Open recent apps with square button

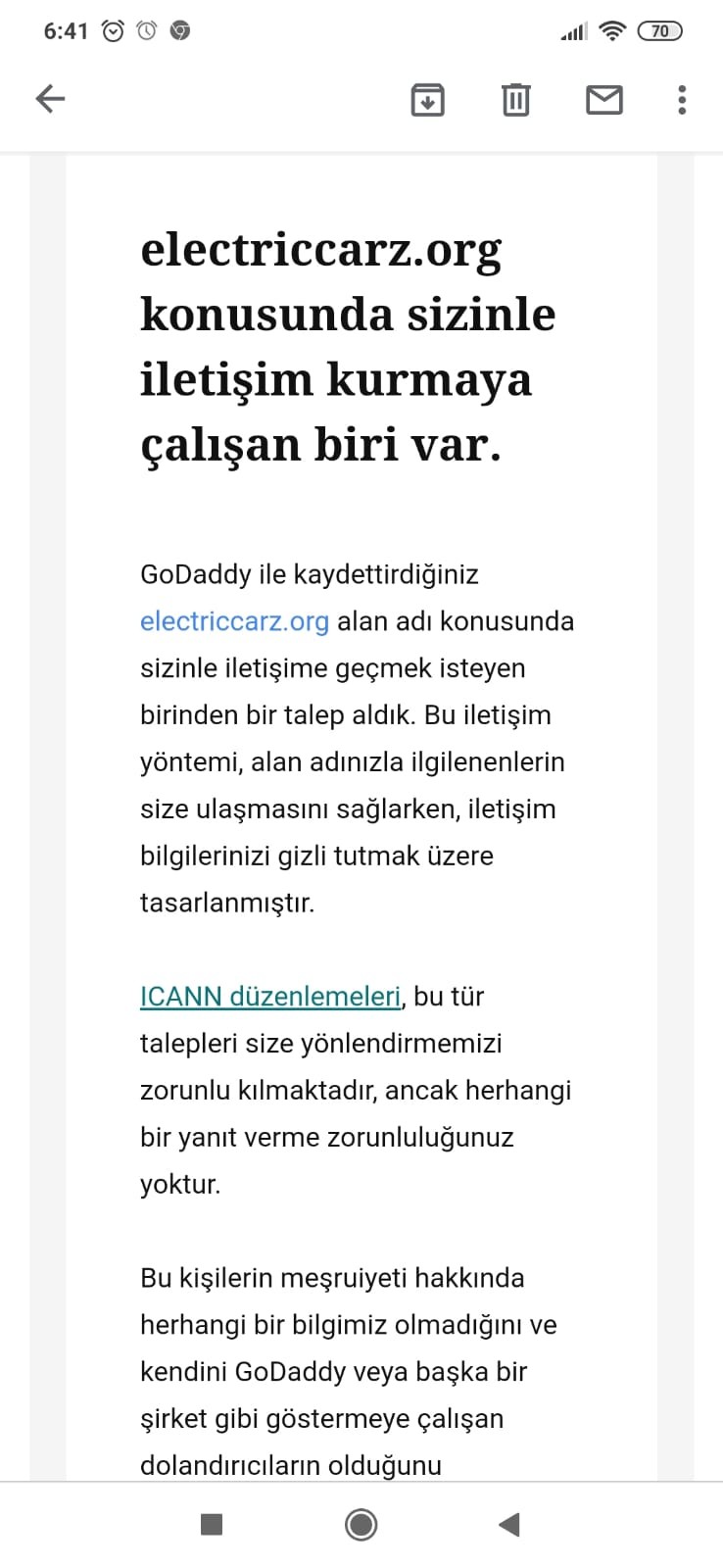212,1524
